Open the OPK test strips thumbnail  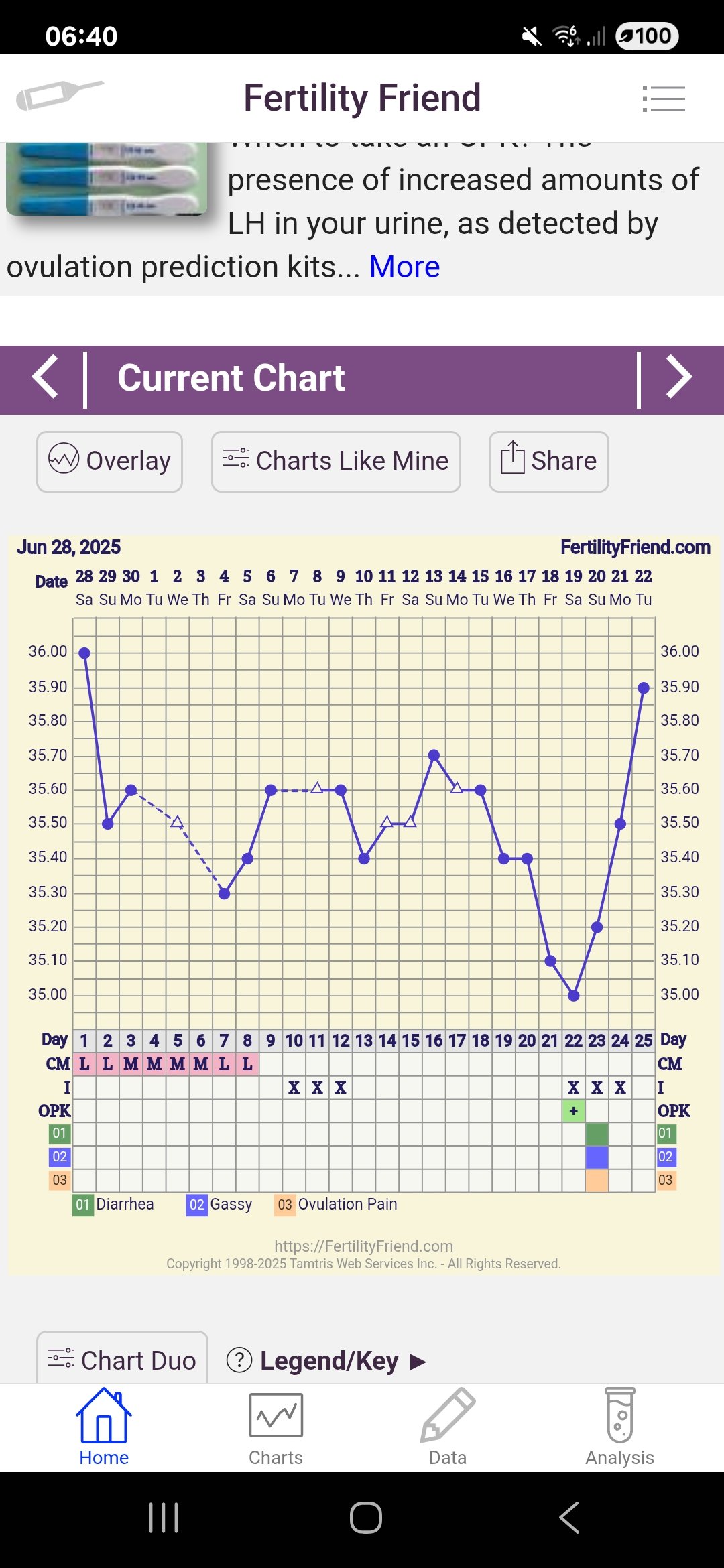(107, 179)
